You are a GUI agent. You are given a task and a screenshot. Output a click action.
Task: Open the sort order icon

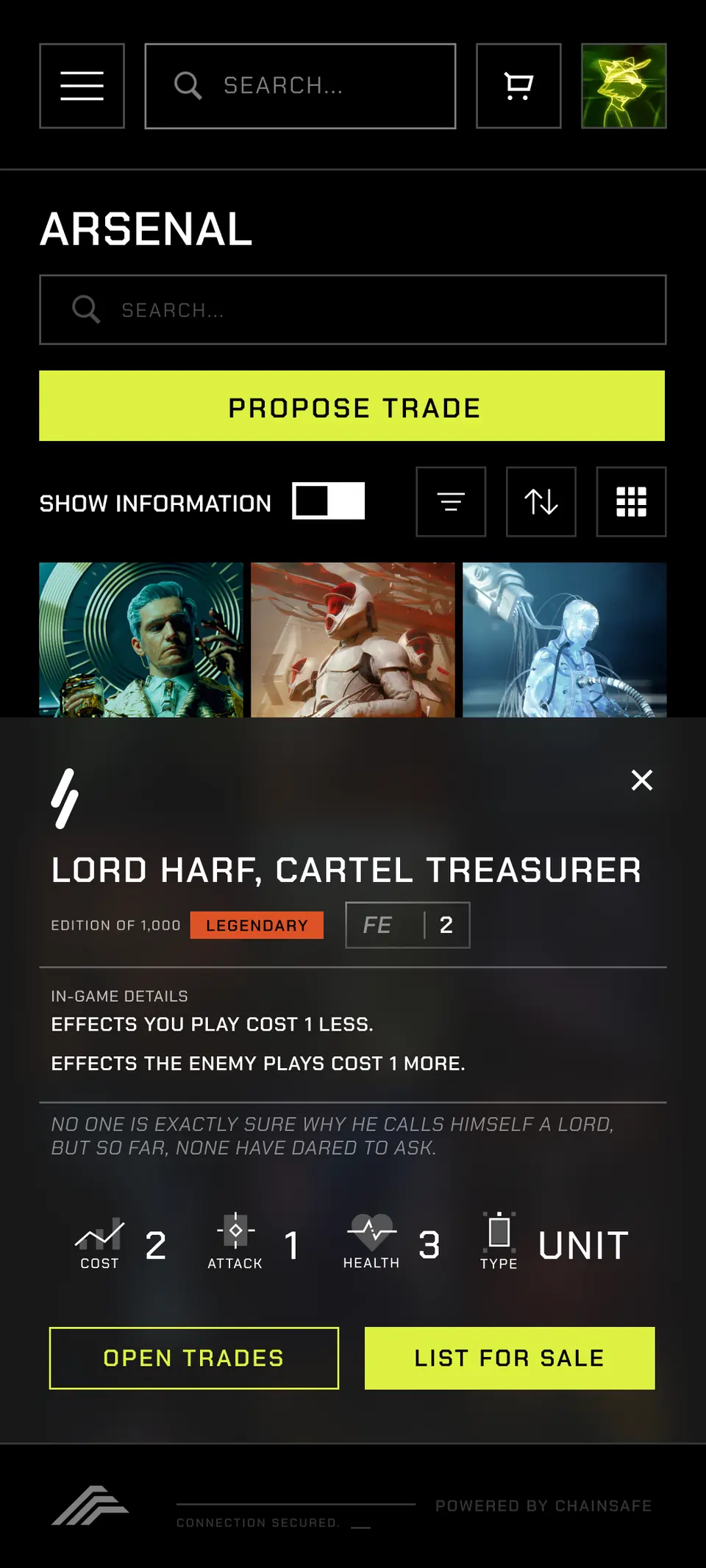541,502
